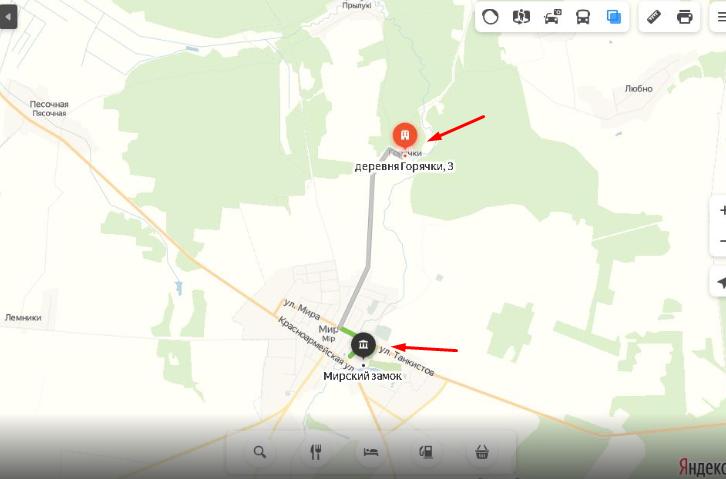
Task: Zoom in on the map
Action: 721,211
